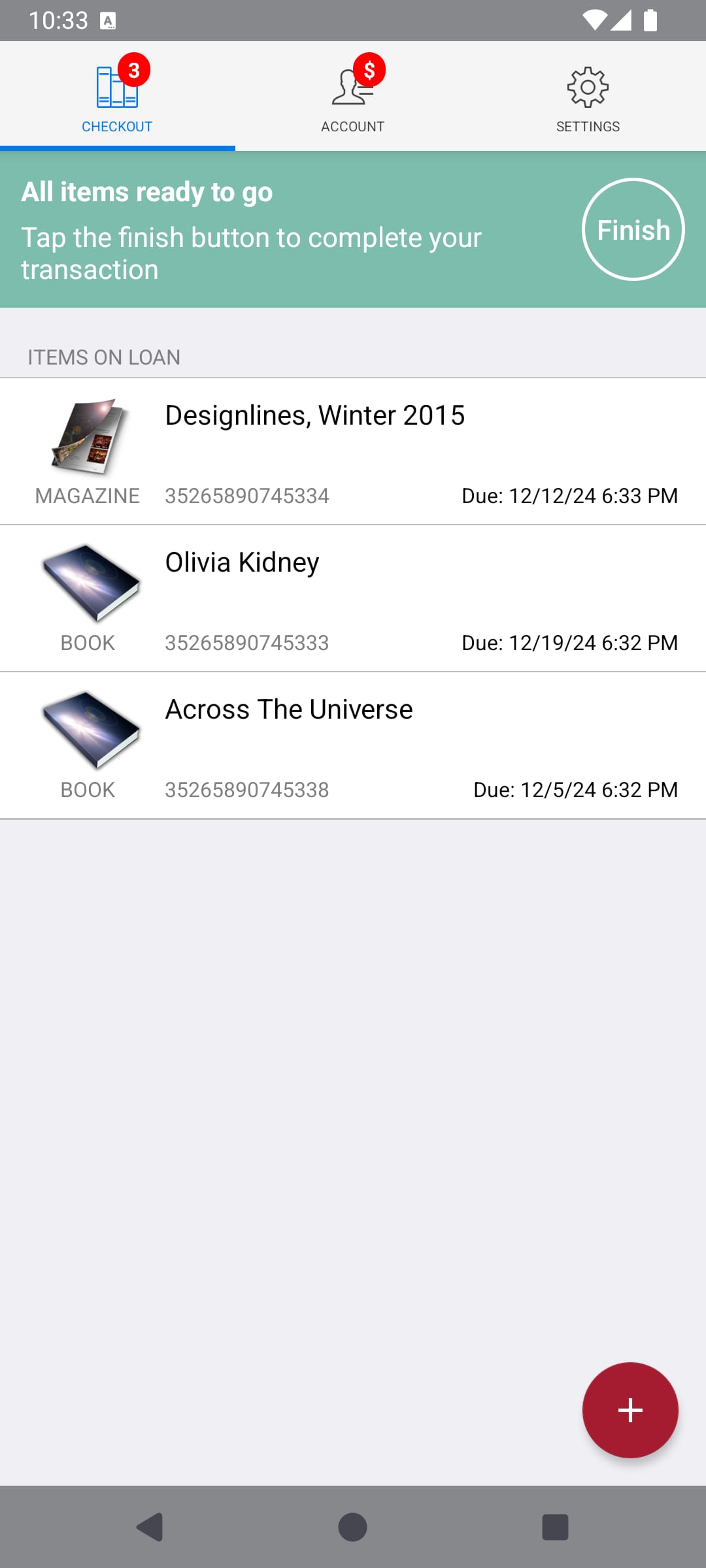Screen dimensions: 706x1568
Task: Select the Designlines, Winter 2015 loan entry
Action: pyautogui.click(x=353, y=451)
